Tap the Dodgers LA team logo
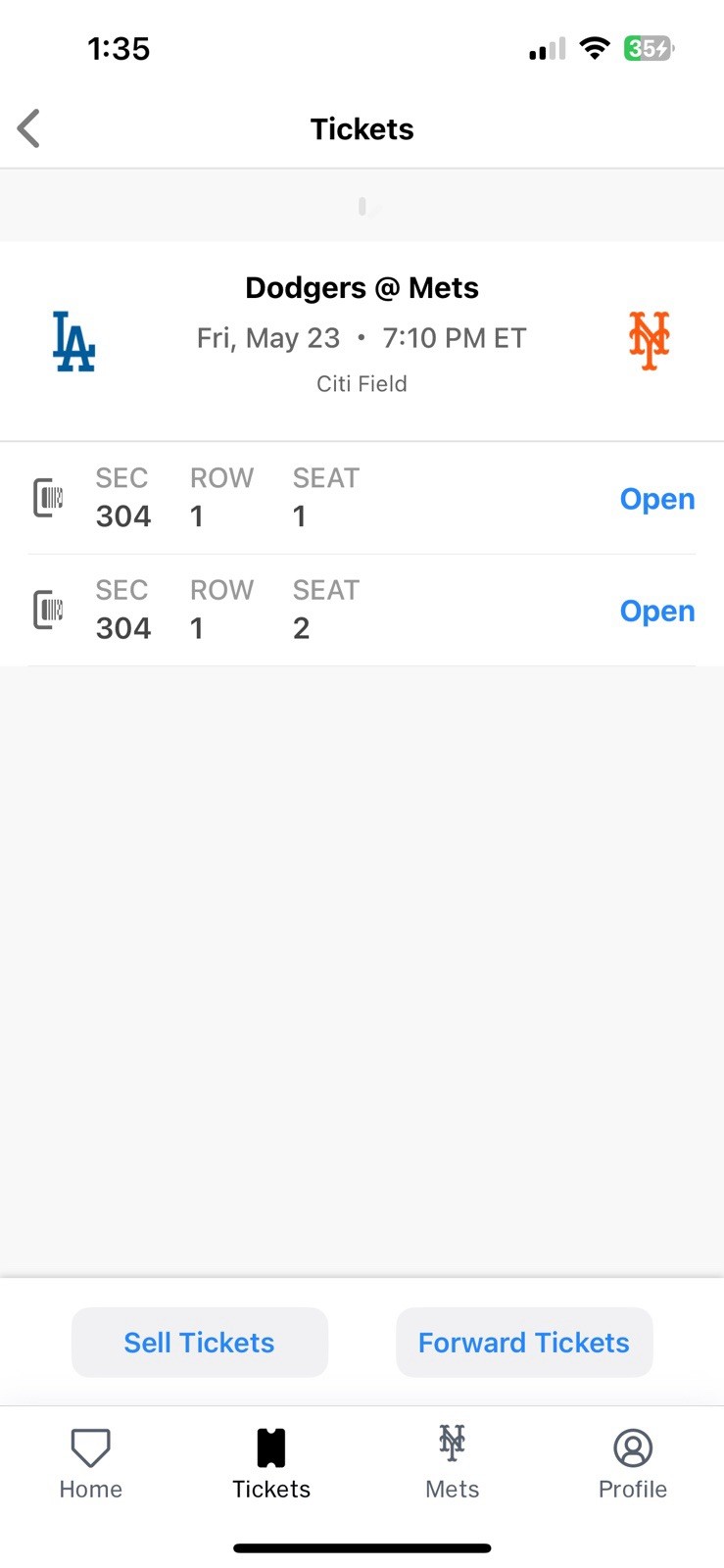Viewport: 724px width, 1568px height. point(73,340)
